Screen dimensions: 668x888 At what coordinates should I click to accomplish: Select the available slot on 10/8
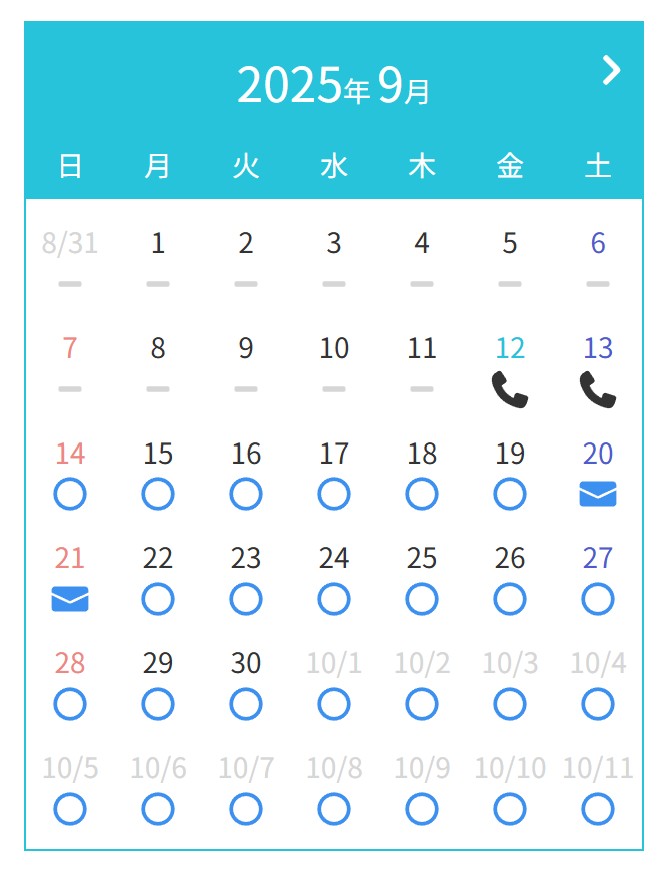(334, 809)
